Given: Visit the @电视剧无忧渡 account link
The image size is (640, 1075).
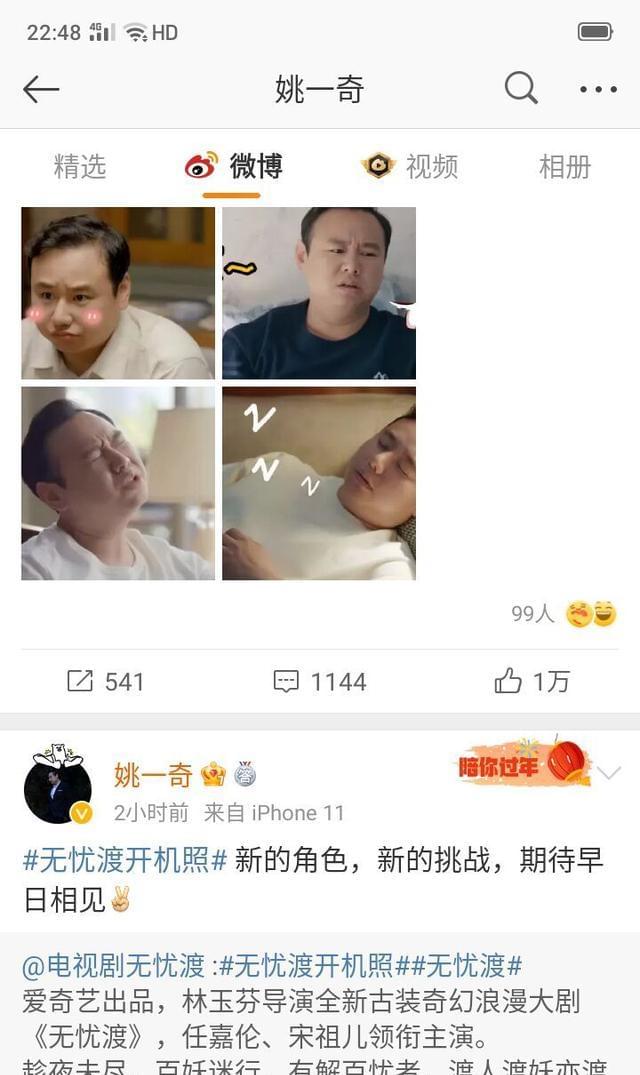Looking at the screenshot, I should (114, 966).
